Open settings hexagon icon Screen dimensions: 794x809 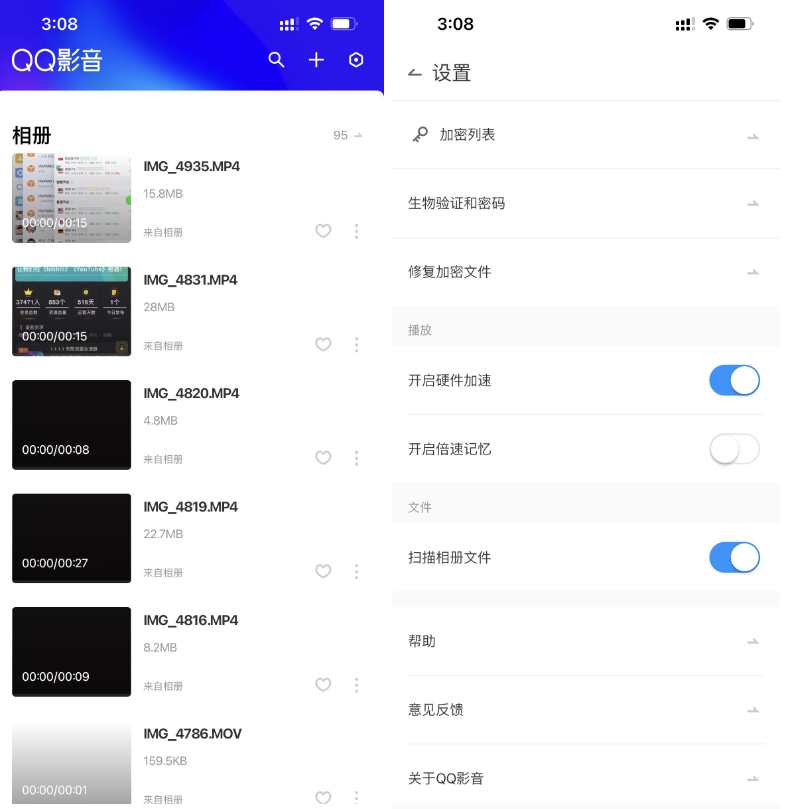coord(356,60)
